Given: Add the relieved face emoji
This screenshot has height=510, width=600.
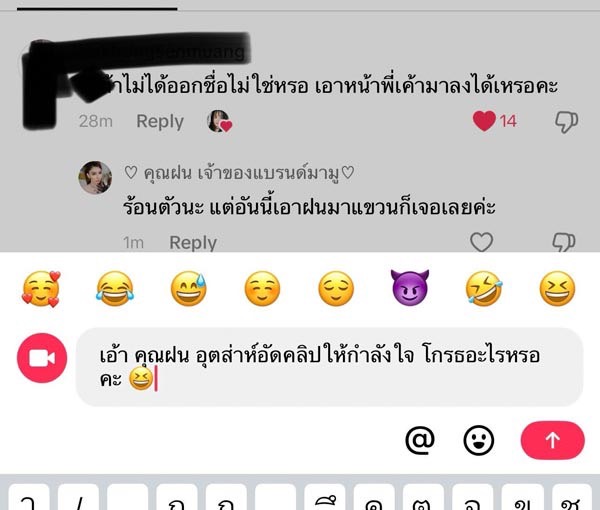Looking at the screenshot, I should [336, 289].
